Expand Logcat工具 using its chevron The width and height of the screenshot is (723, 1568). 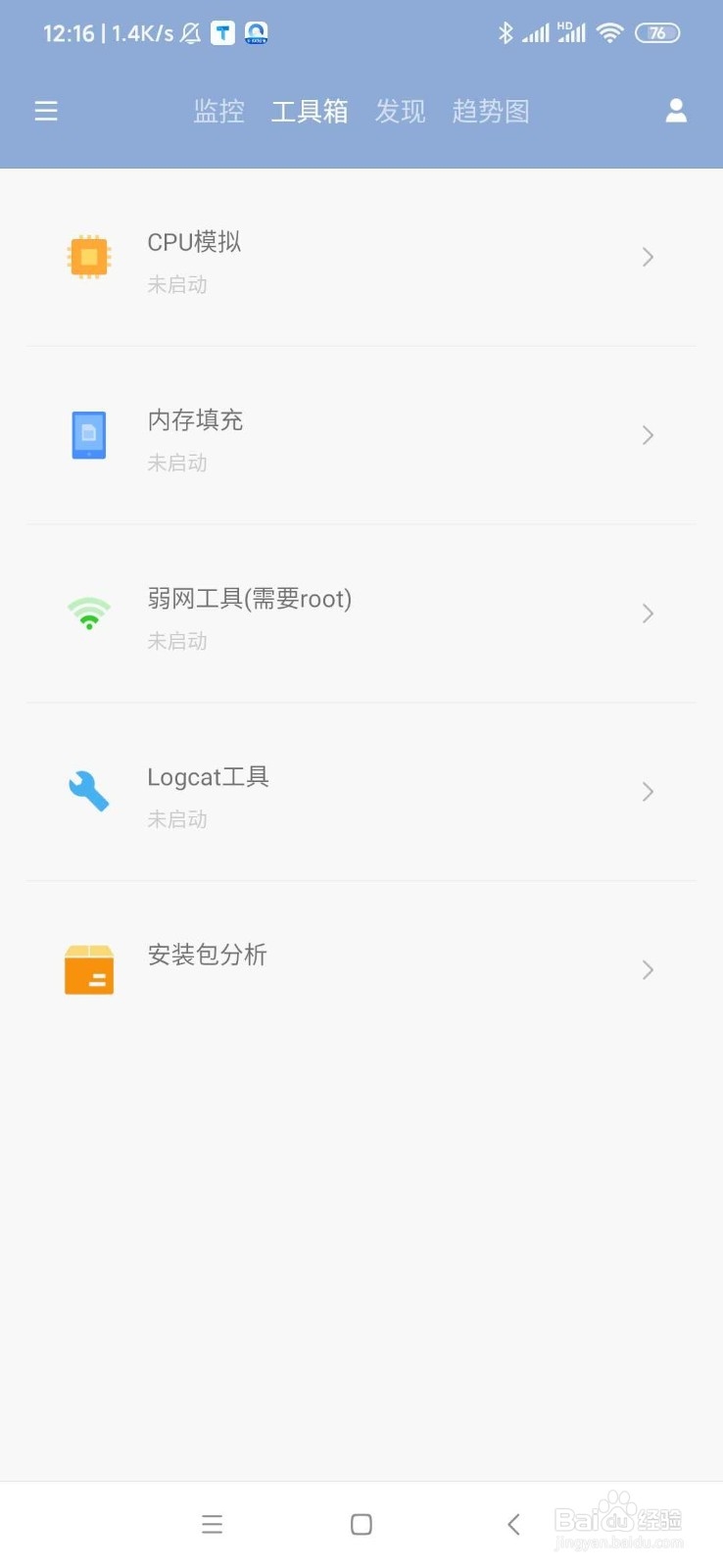coord(648,791)
